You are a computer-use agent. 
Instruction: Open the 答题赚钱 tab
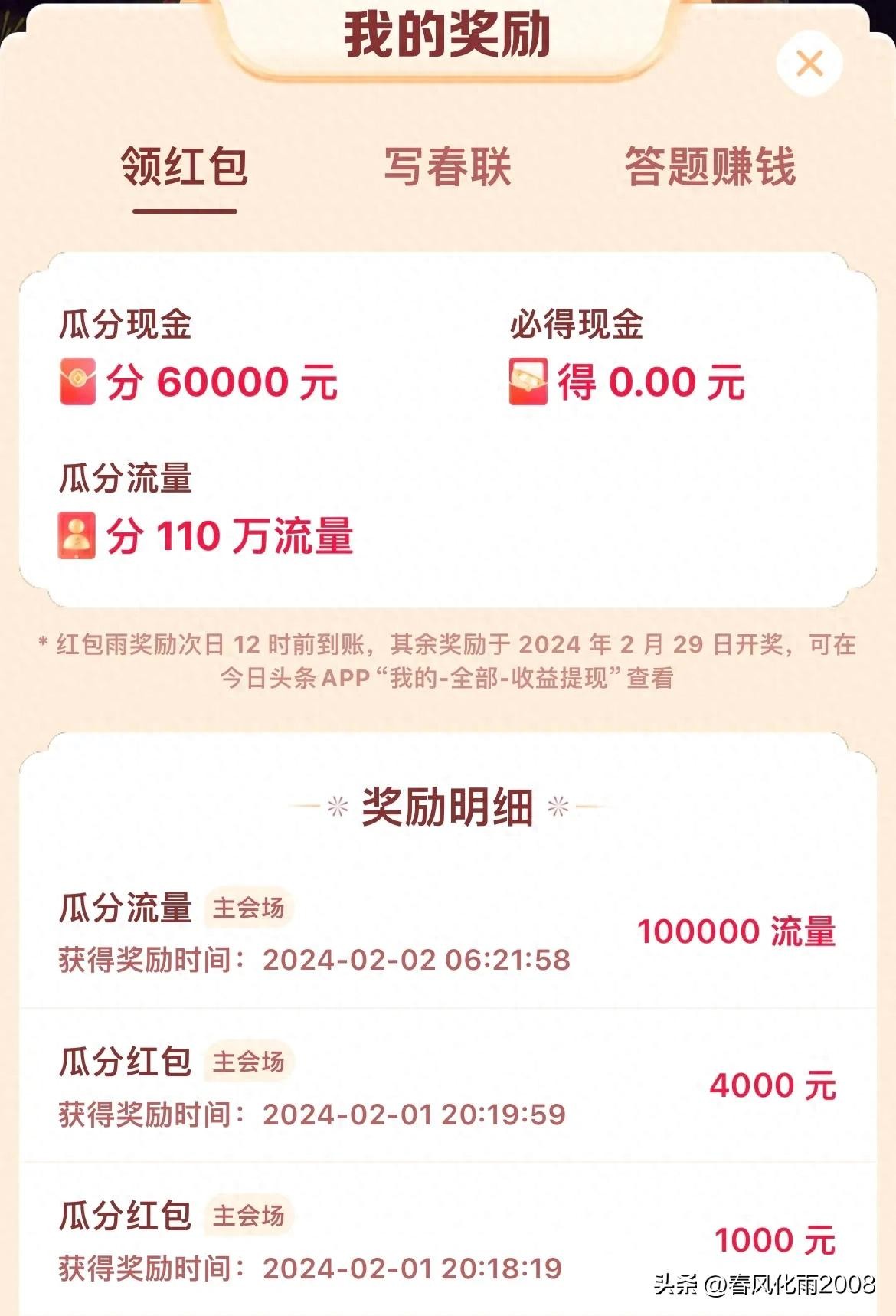click(710, 167)
